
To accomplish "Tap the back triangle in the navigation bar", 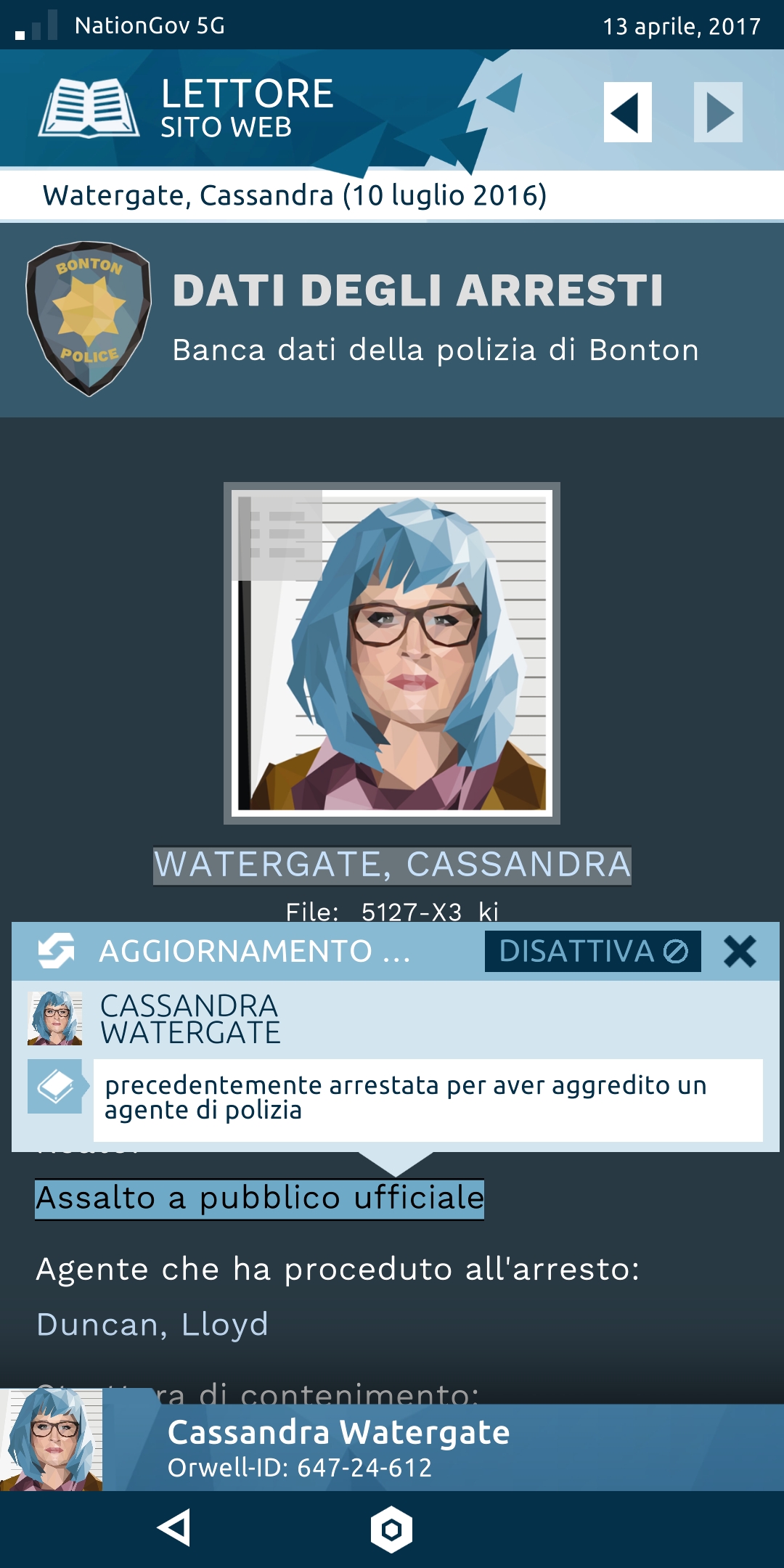I will [174, 1528].
